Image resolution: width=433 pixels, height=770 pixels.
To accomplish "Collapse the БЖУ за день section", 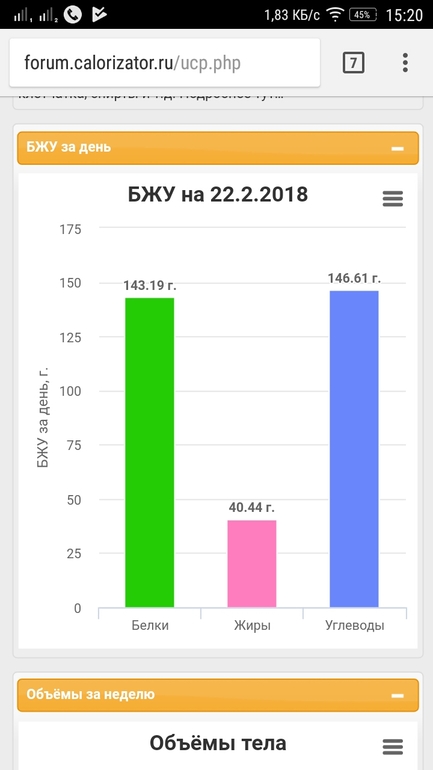I will [398, 148].
